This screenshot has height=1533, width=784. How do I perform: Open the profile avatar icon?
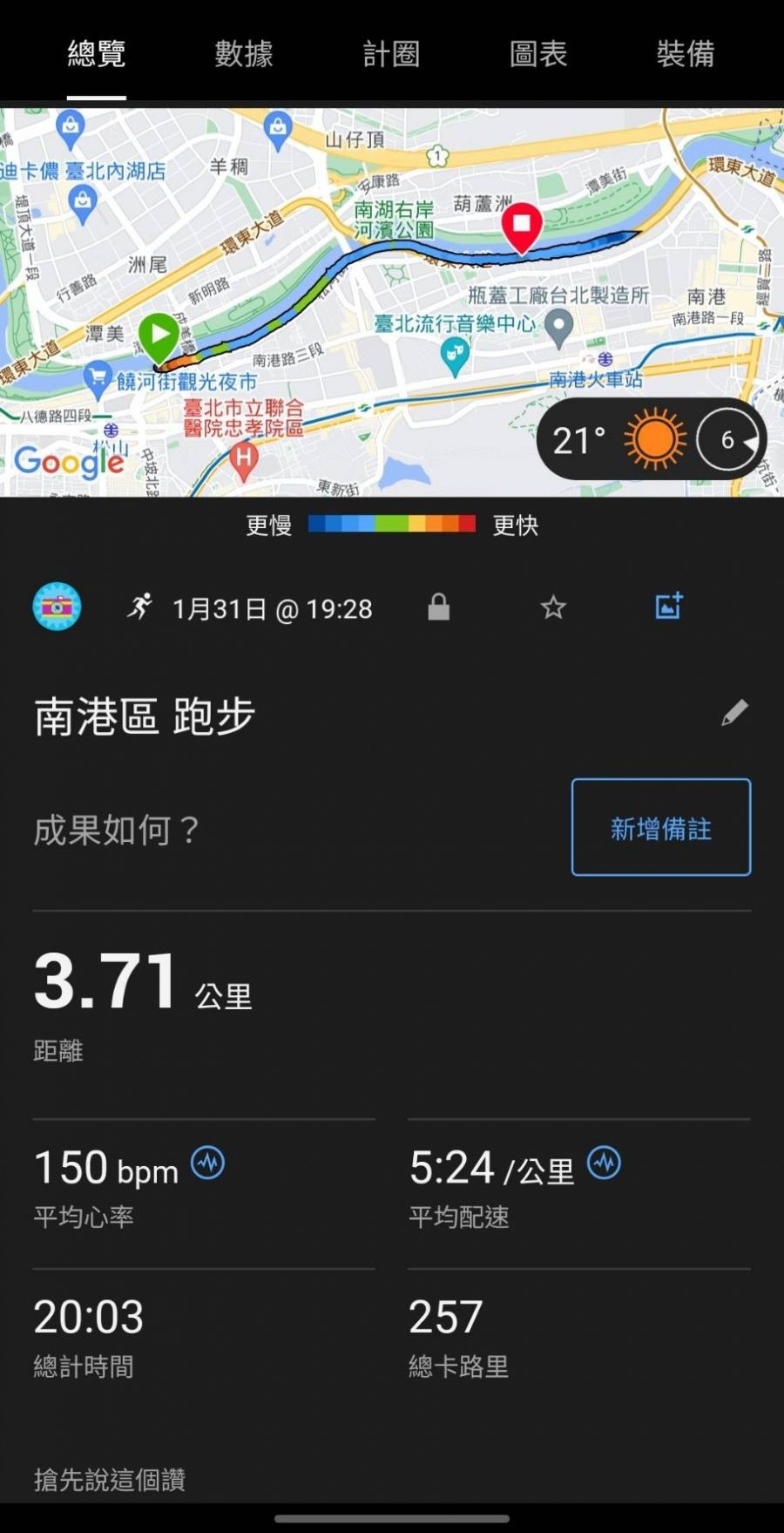(x=57, y=607)
